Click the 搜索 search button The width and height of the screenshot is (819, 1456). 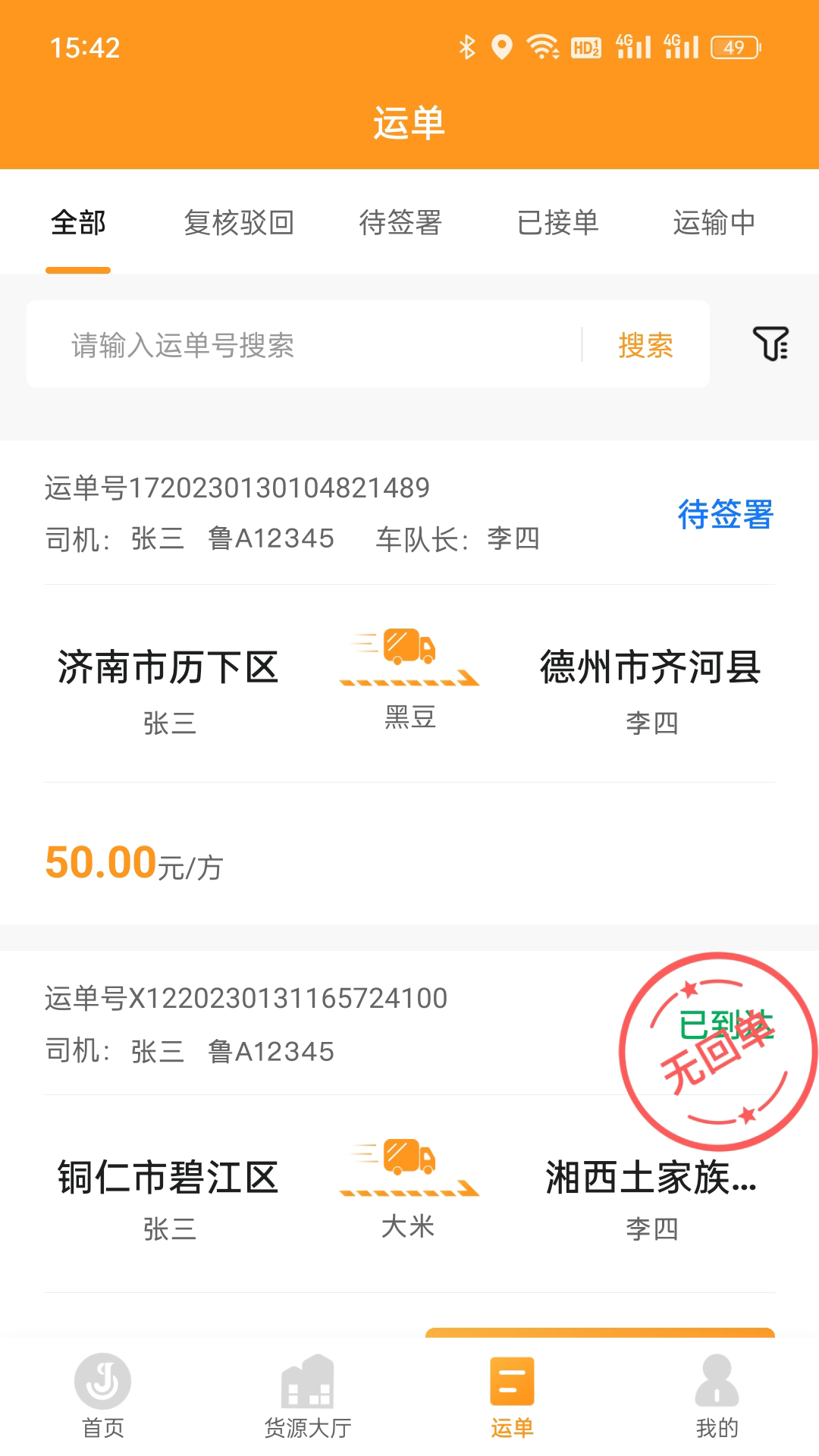click(x=645, y=344)
